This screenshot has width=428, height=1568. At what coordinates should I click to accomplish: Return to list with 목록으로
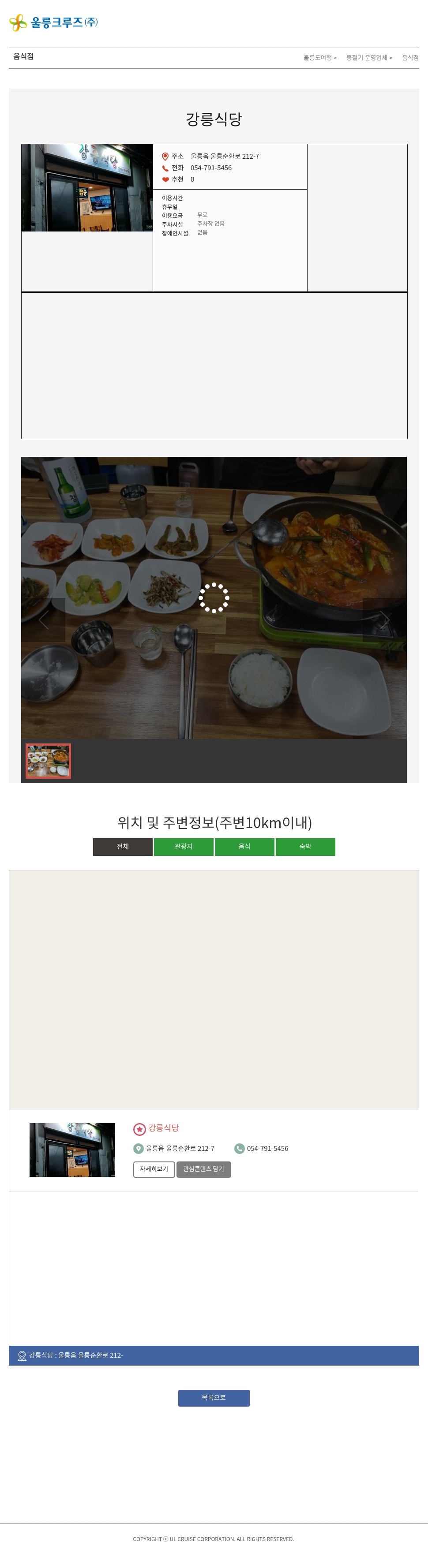pyautogui.click(x=214, y=1397)
